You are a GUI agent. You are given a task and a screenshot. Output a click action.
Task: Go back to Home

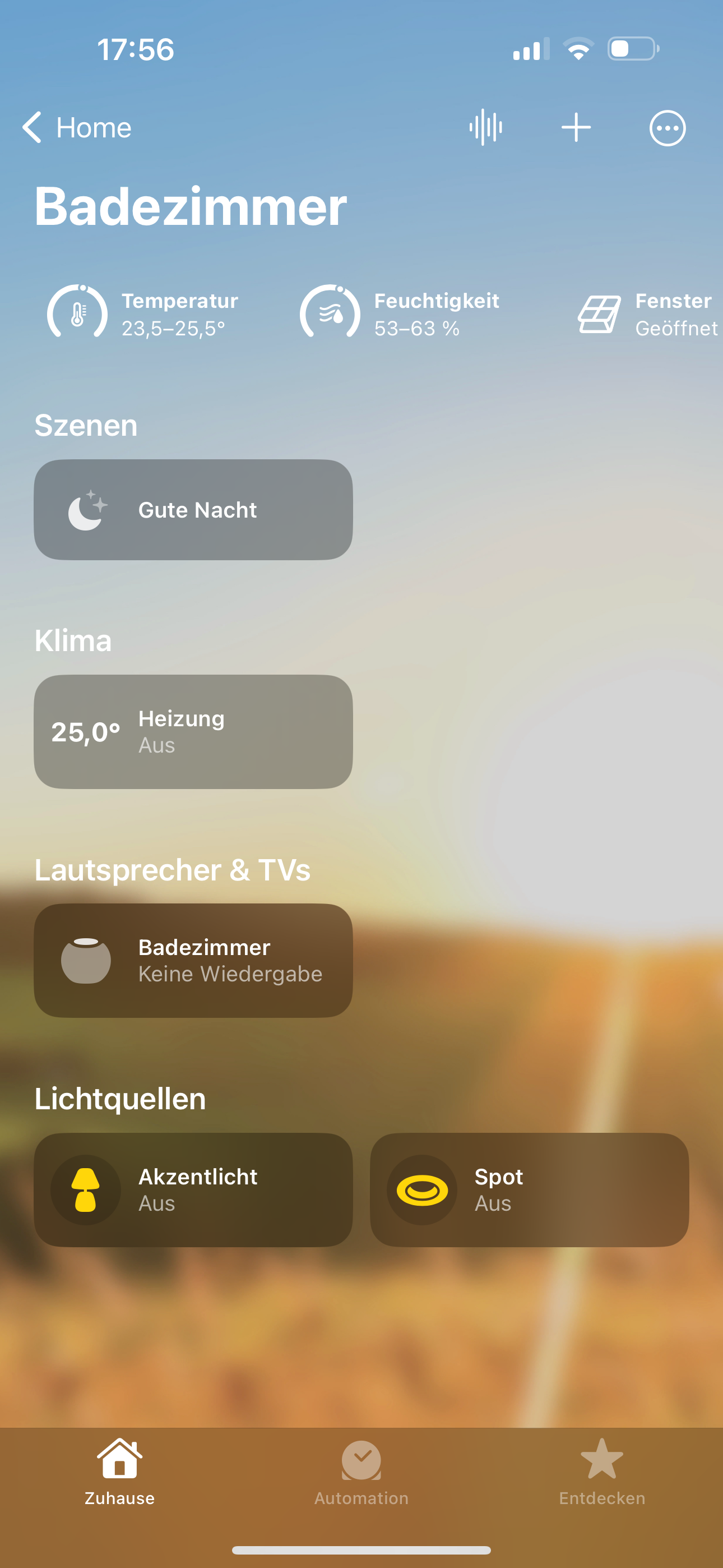pos(77,128)
